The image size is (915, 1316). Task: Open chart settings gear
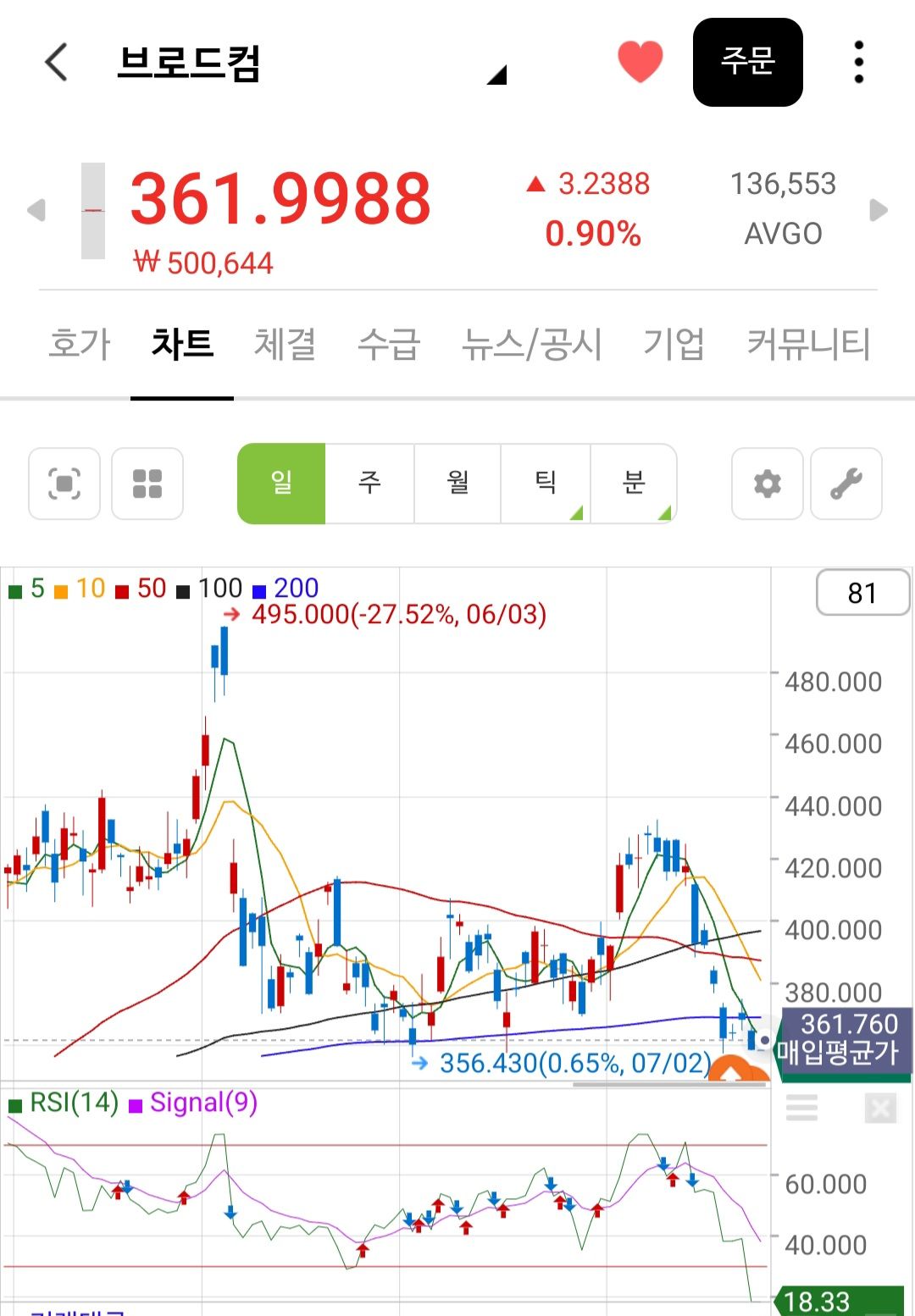click(768, 484)
